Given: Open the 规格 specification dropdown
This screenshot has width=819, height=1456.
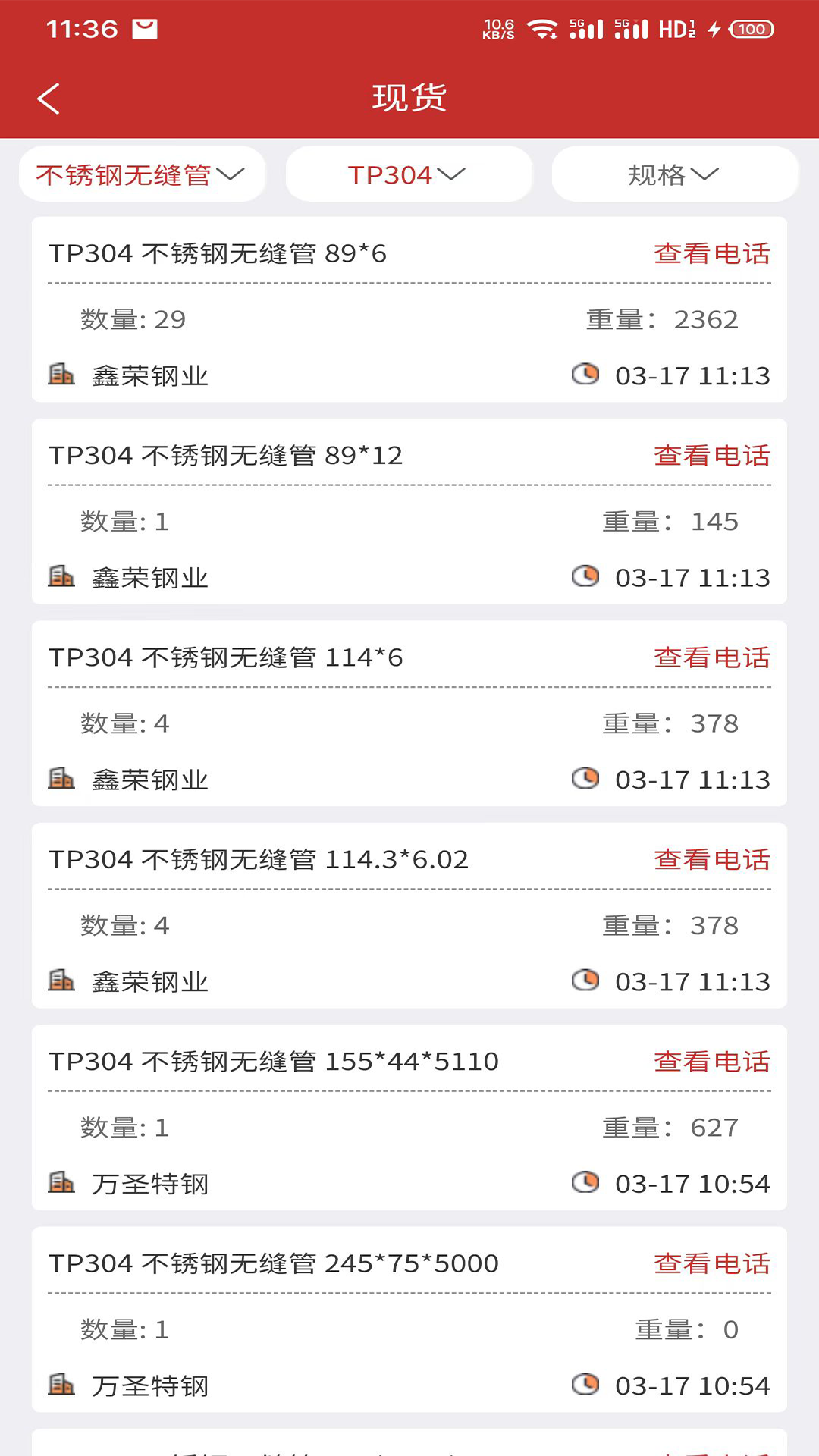Looking at the screenshot, I should click(673, 174).
